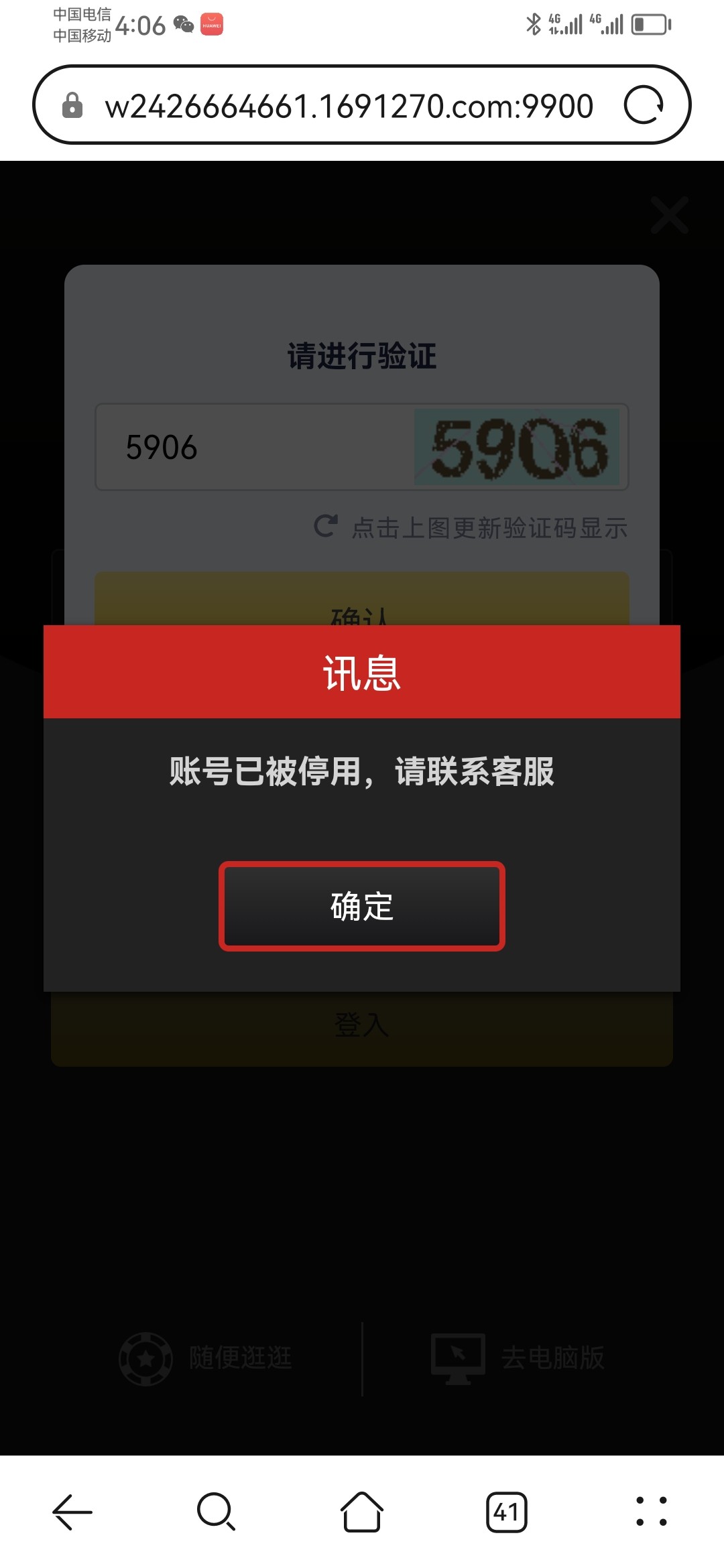The width and height of the screenshot is (724, 1568).
Task: Select the captcha input field showing 5906
Action: 235,448
